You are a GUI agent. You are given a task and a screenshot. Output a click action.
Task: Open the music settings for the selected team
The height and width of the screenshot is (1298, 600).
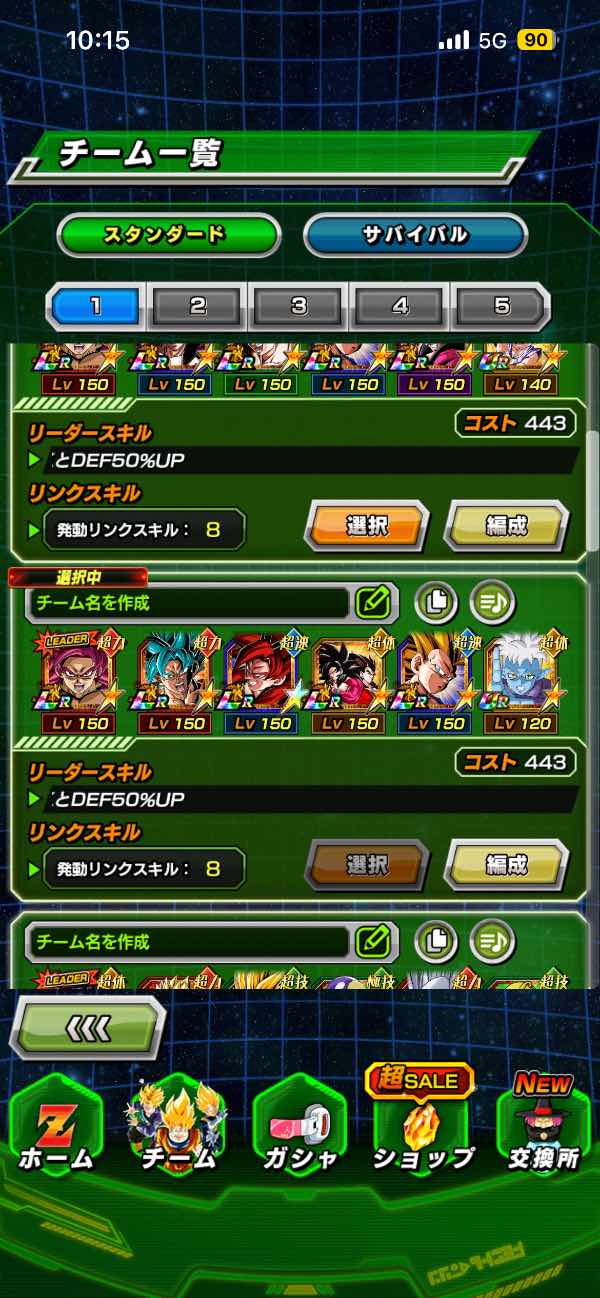click(x=492, y=602)
